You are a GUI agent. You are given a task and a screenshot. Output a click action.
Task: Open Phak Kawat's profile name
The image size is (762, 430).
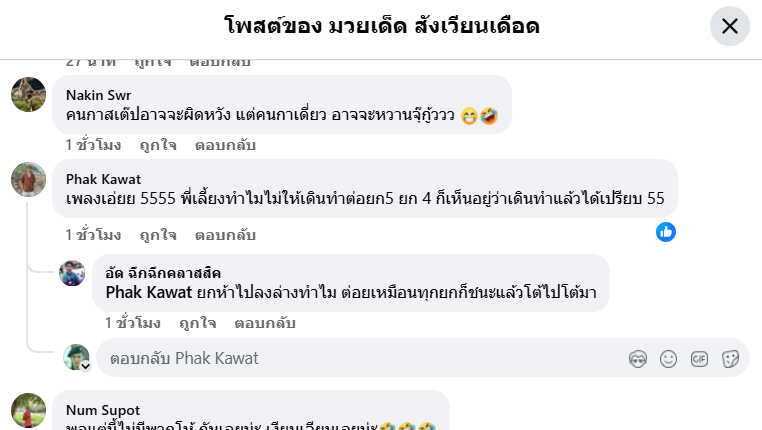[x=103, y=179]
